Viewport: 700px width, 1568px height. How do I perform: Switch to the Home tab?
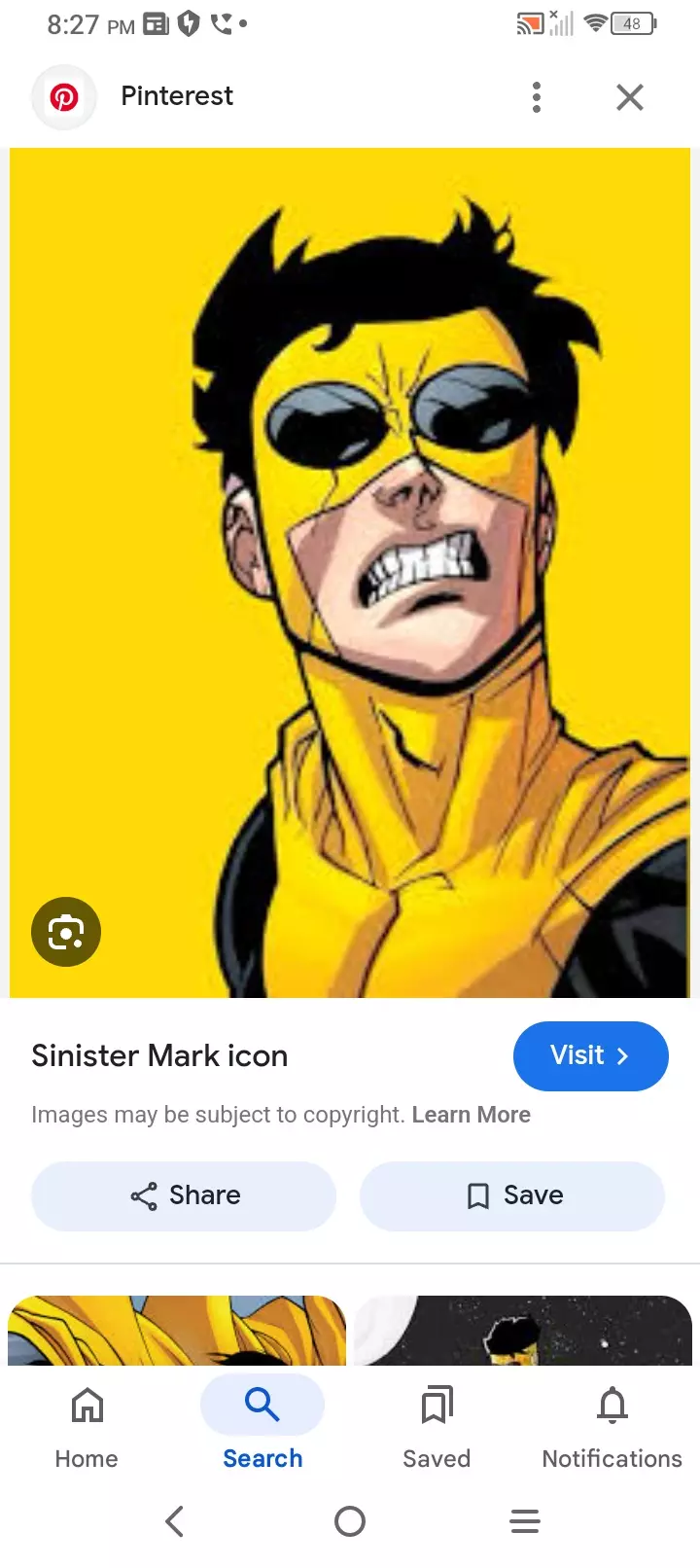click(x=87, y=1426)
